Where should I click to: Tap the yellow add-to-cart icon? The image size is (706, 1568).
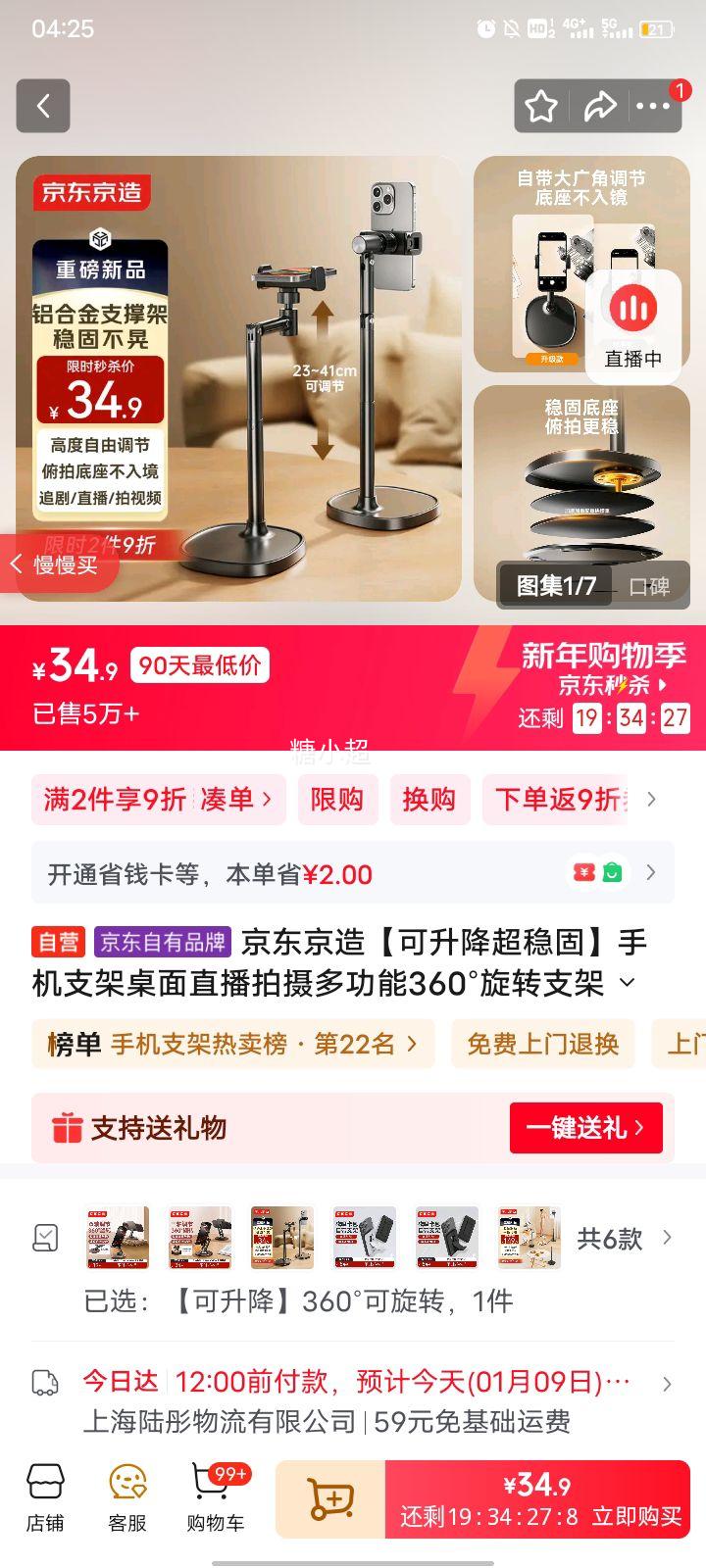pos(333,1499)
